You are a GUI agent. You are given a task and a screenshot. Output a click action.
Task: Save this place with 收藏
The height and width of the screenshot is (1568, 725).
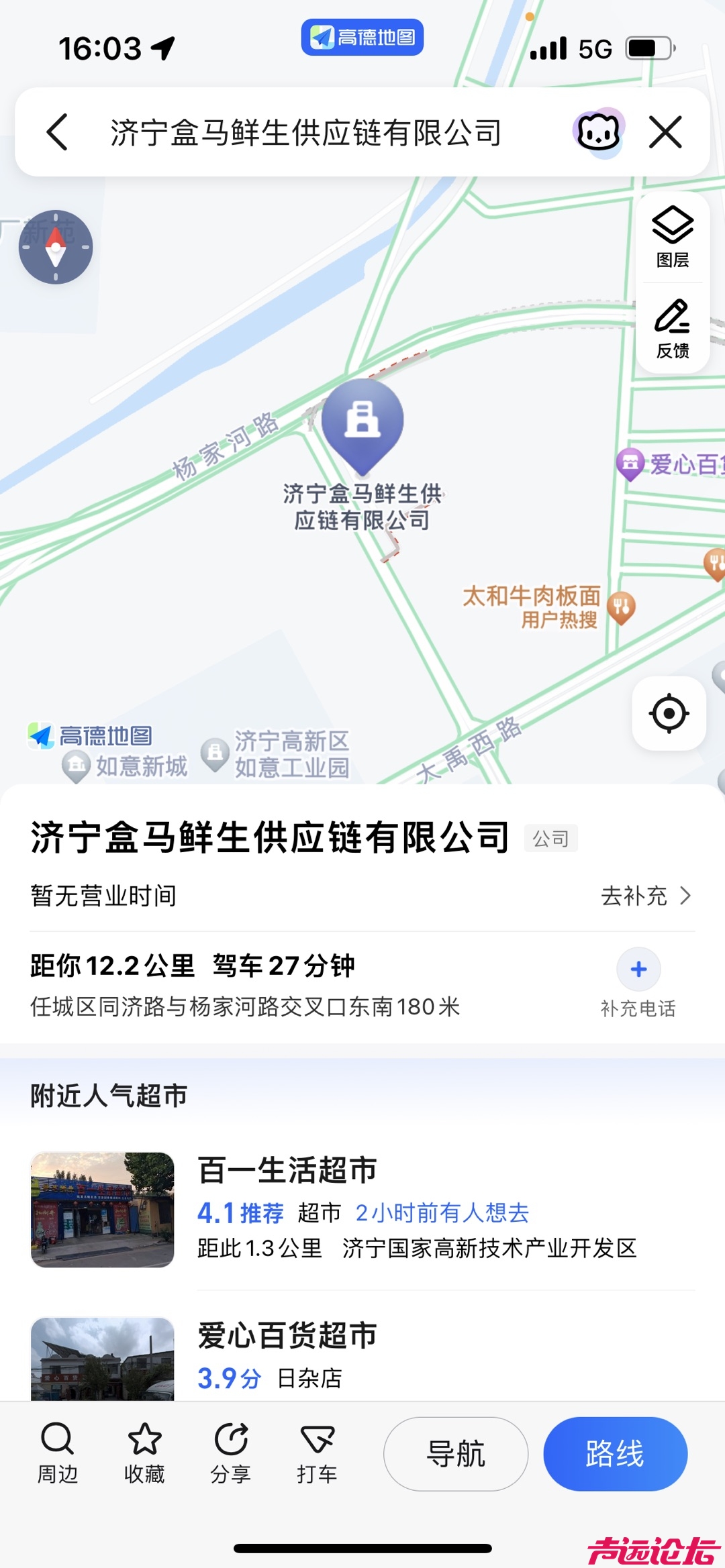coord(144,1453)
